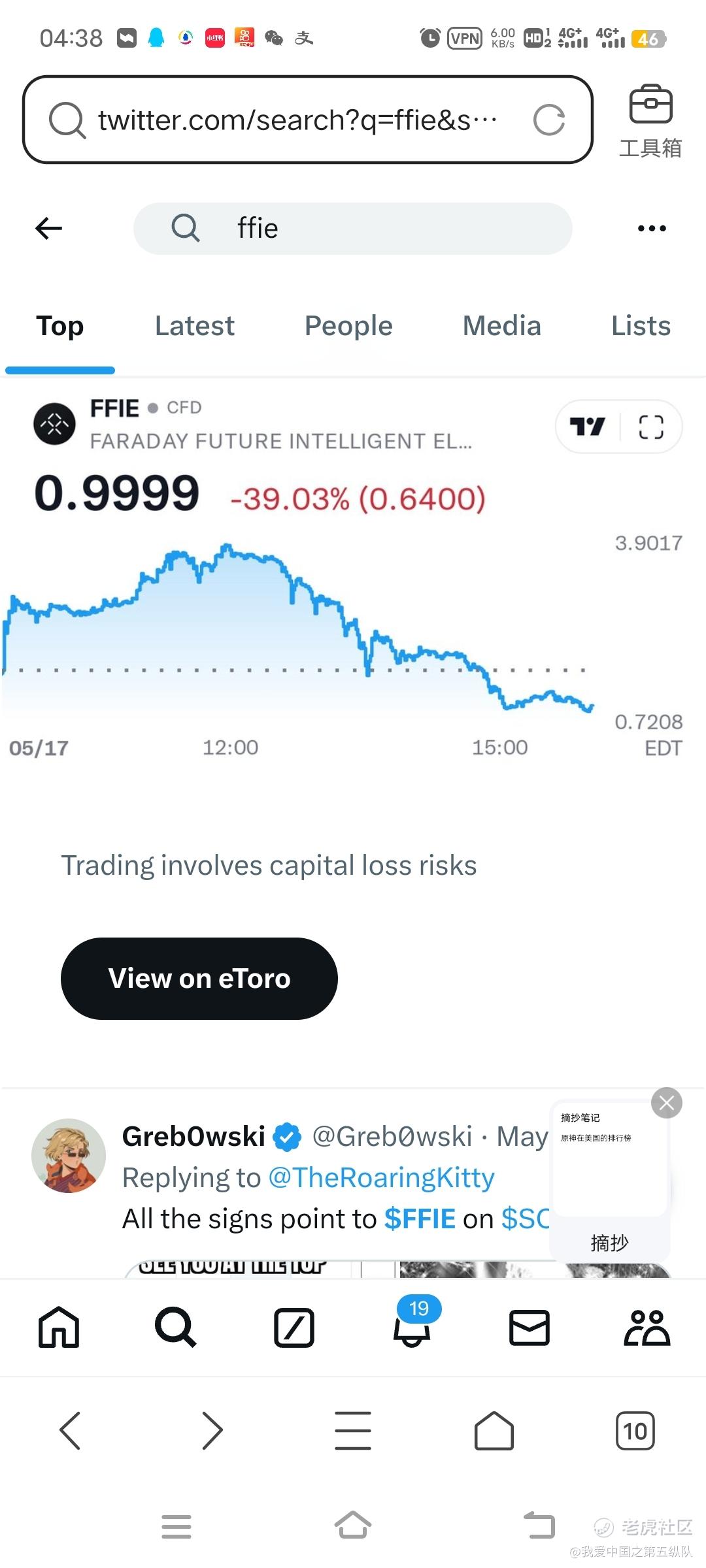This screenshot has height=1568, width=706.
Task: Open the browser toolbox (工具箱)
Action: [x=650, y=122]
